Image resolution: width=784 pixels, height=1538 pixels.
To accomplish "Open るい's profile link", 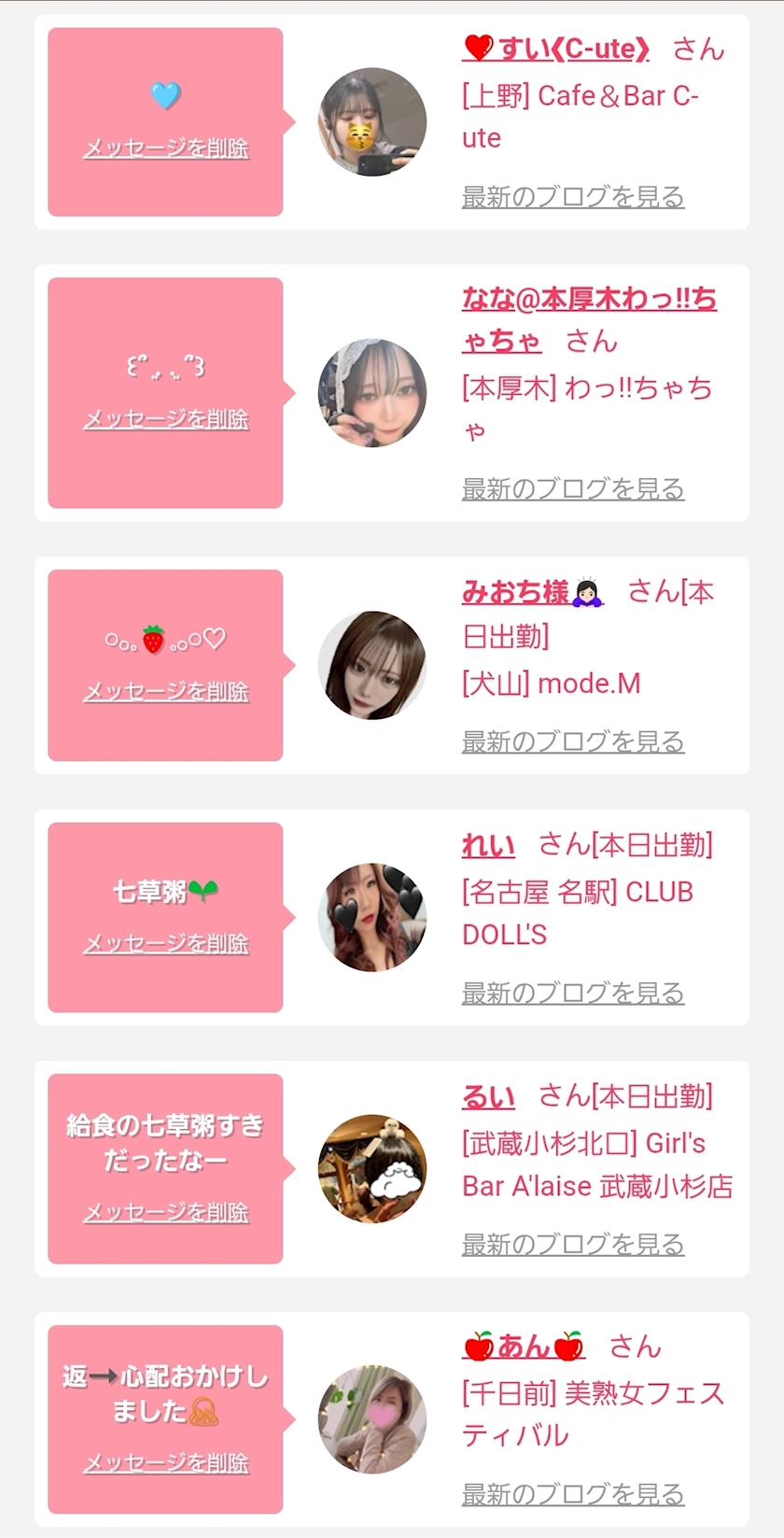I will click(x=488, y=1096).
